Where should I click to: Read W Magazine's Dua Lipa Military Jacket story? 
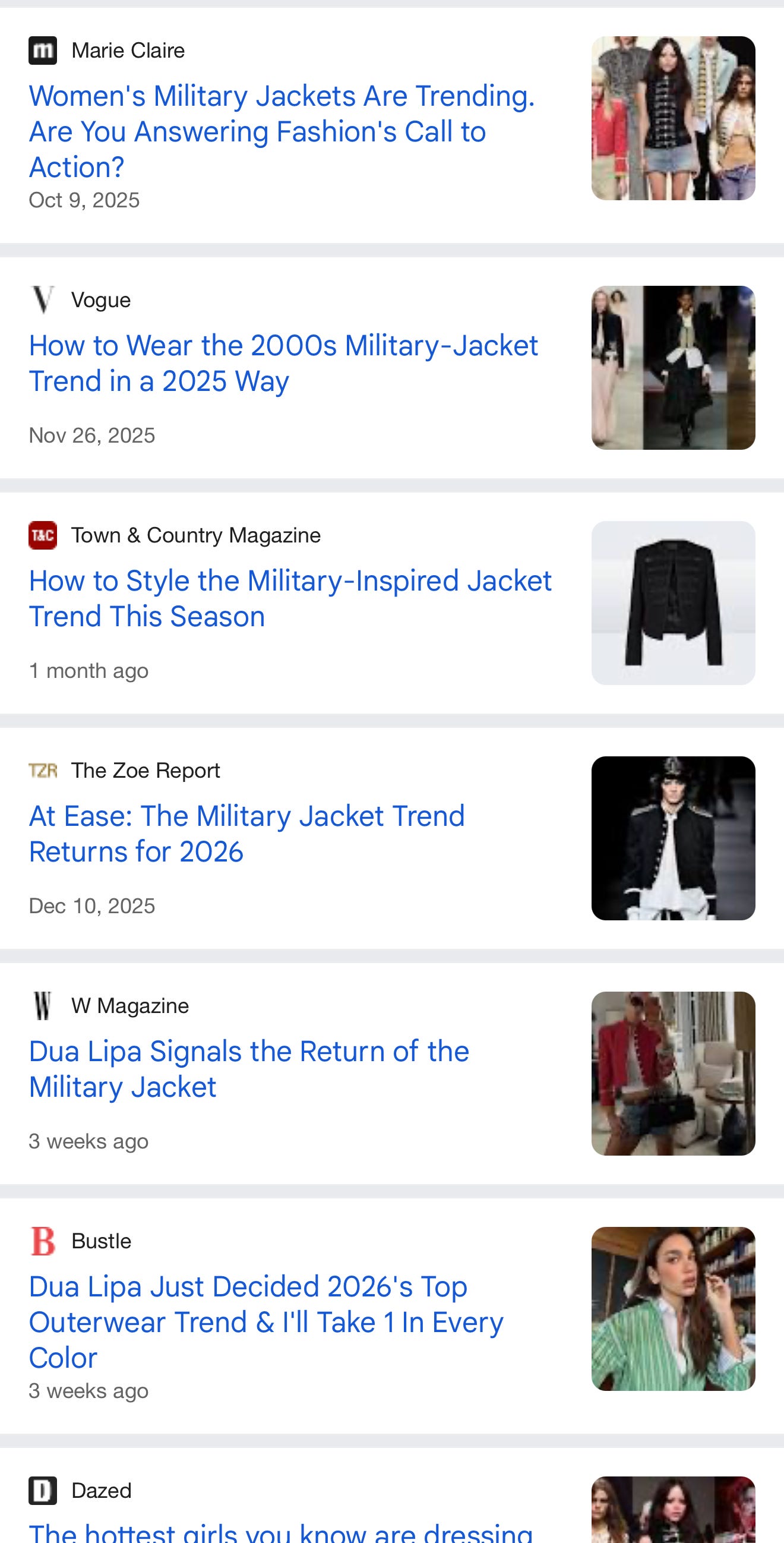248,1069
